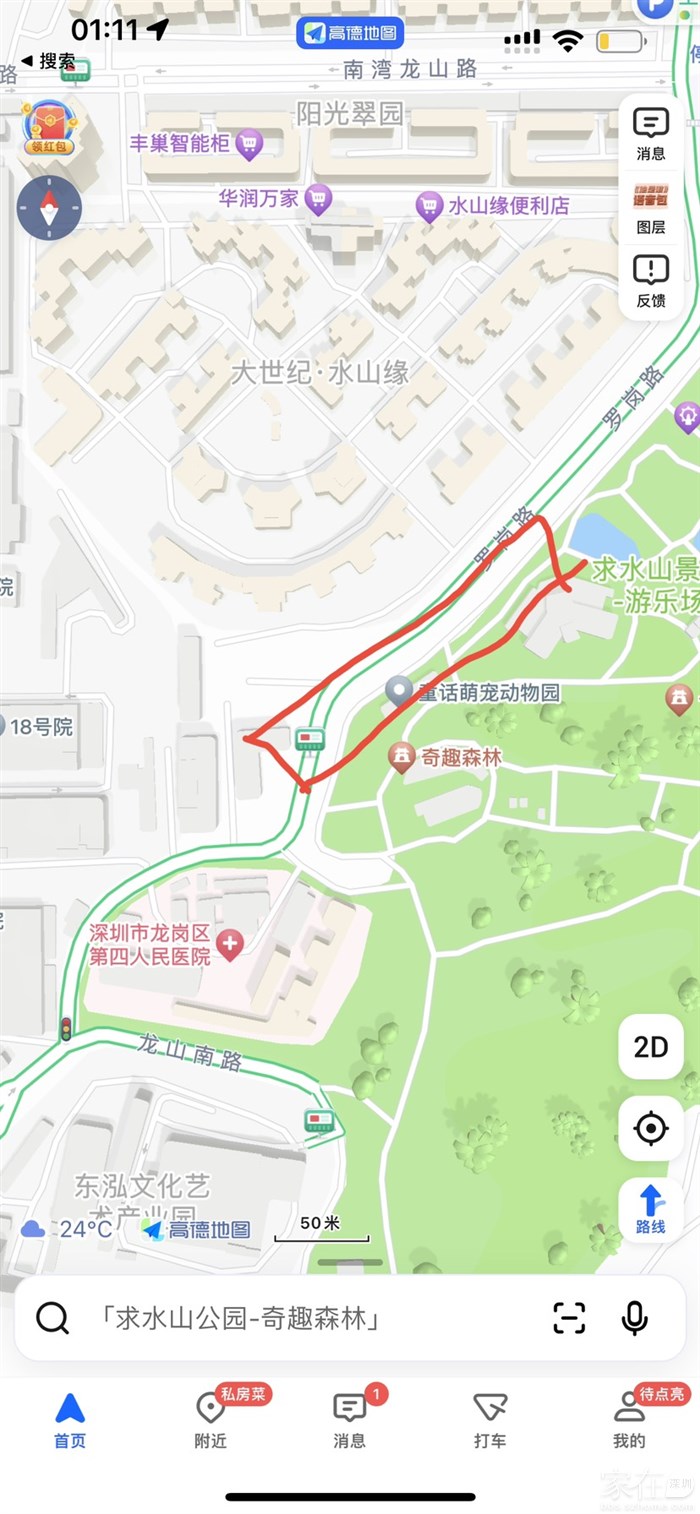Open the 消息 tab in bottom navigation

(349, 1418)
